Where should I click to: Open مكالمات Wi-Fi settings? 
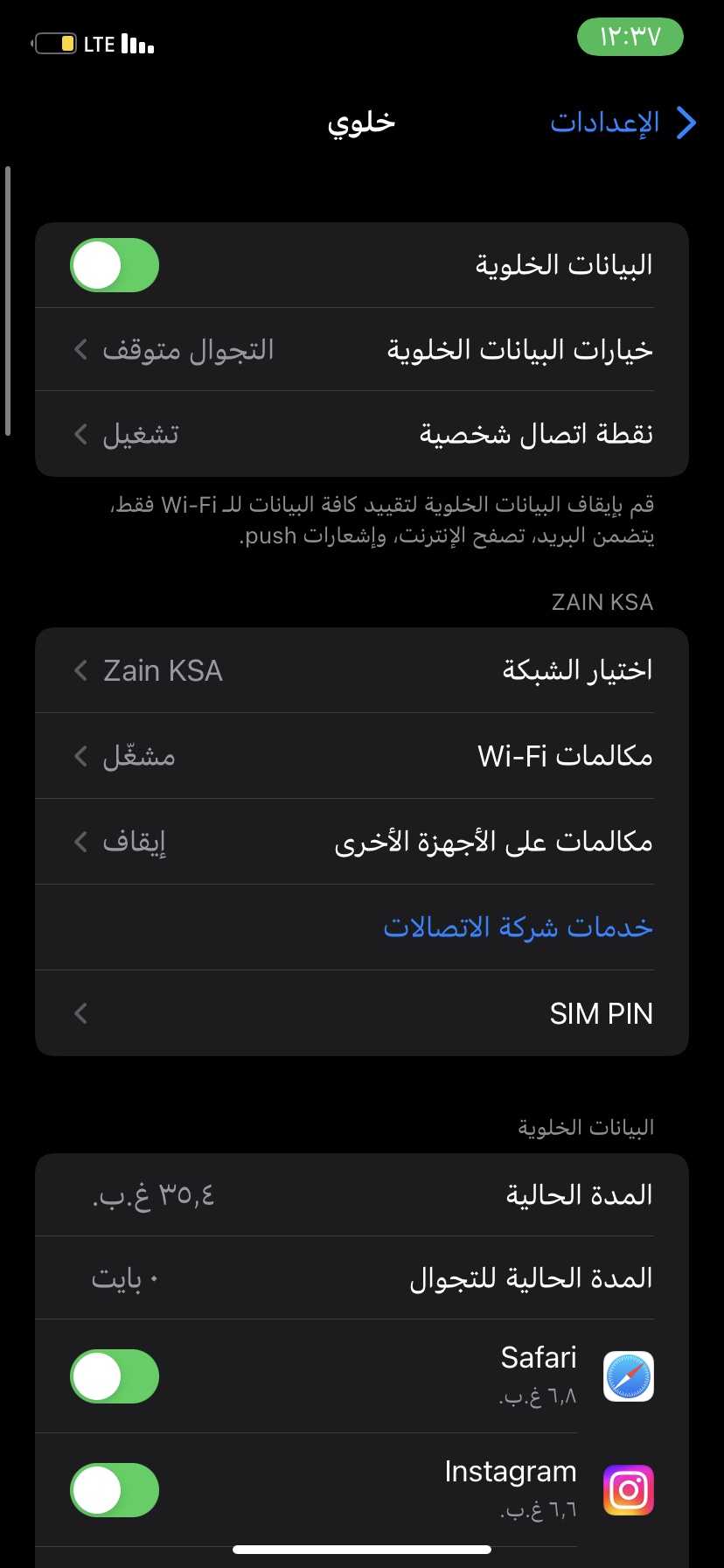[362, 756]
